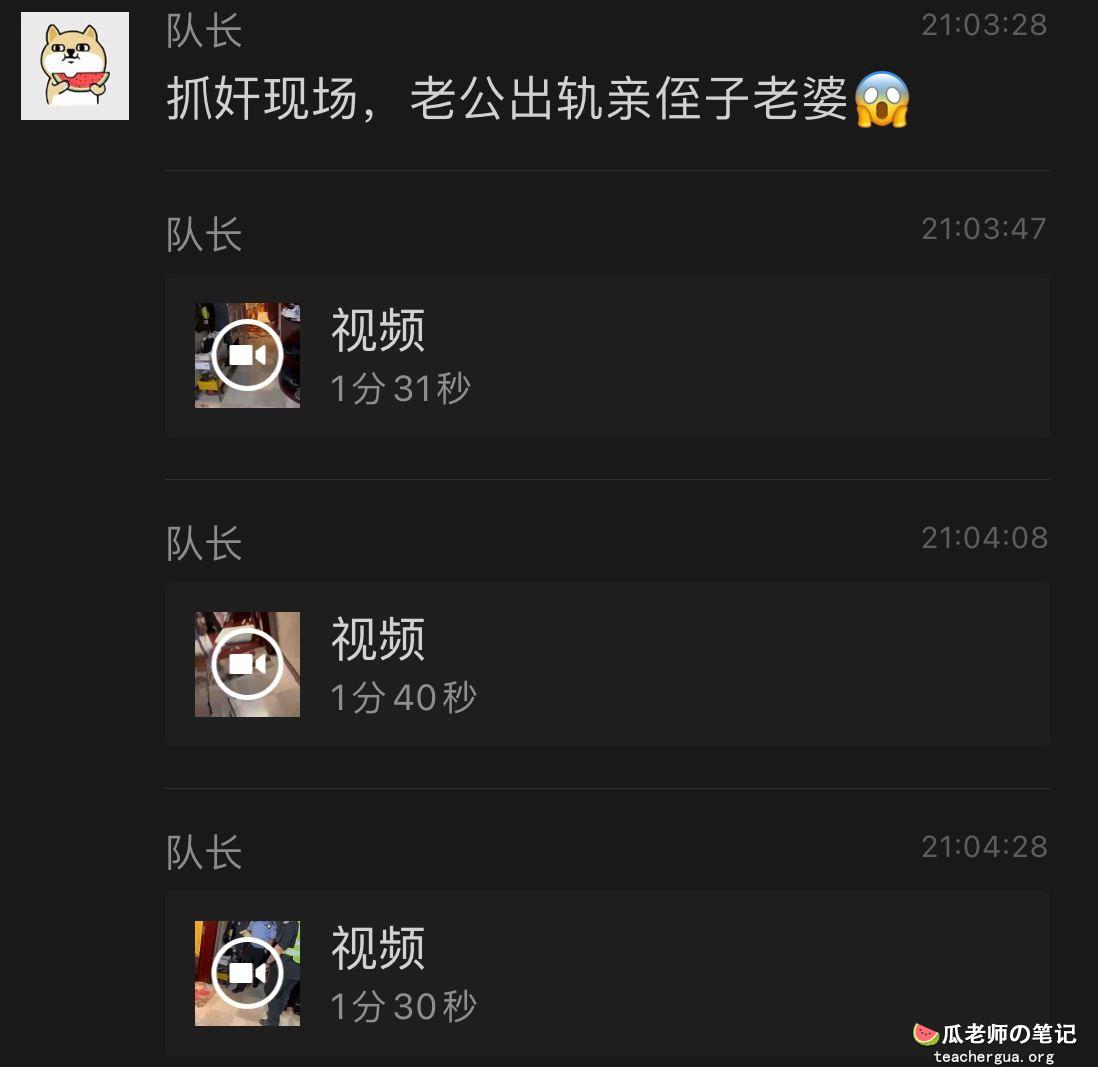Open the 1分40秒 video message
Viewport: 1098px width, 1067px height.
247,664
